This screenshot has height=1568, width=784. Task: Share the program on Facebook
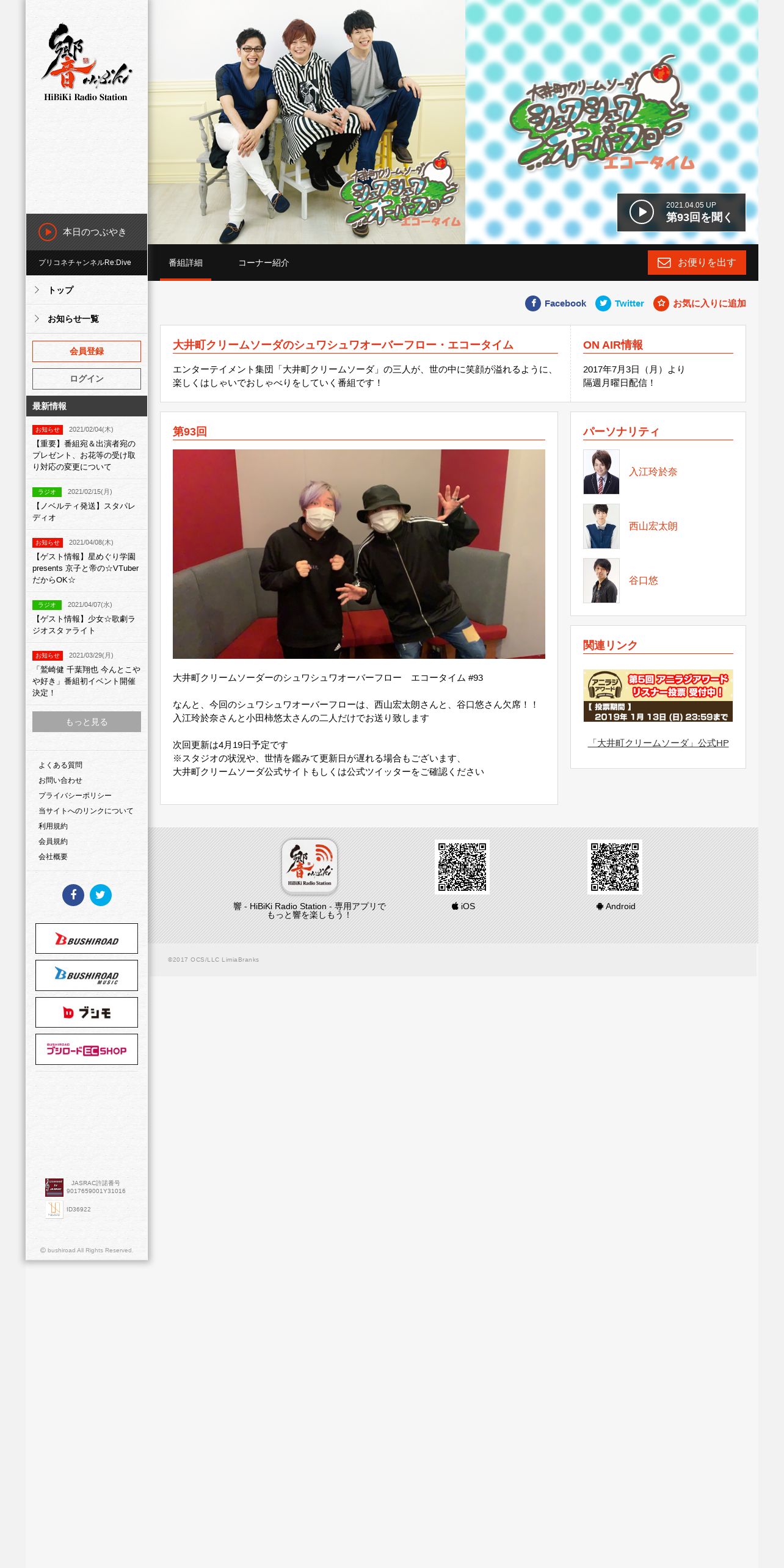click(556, 303)
